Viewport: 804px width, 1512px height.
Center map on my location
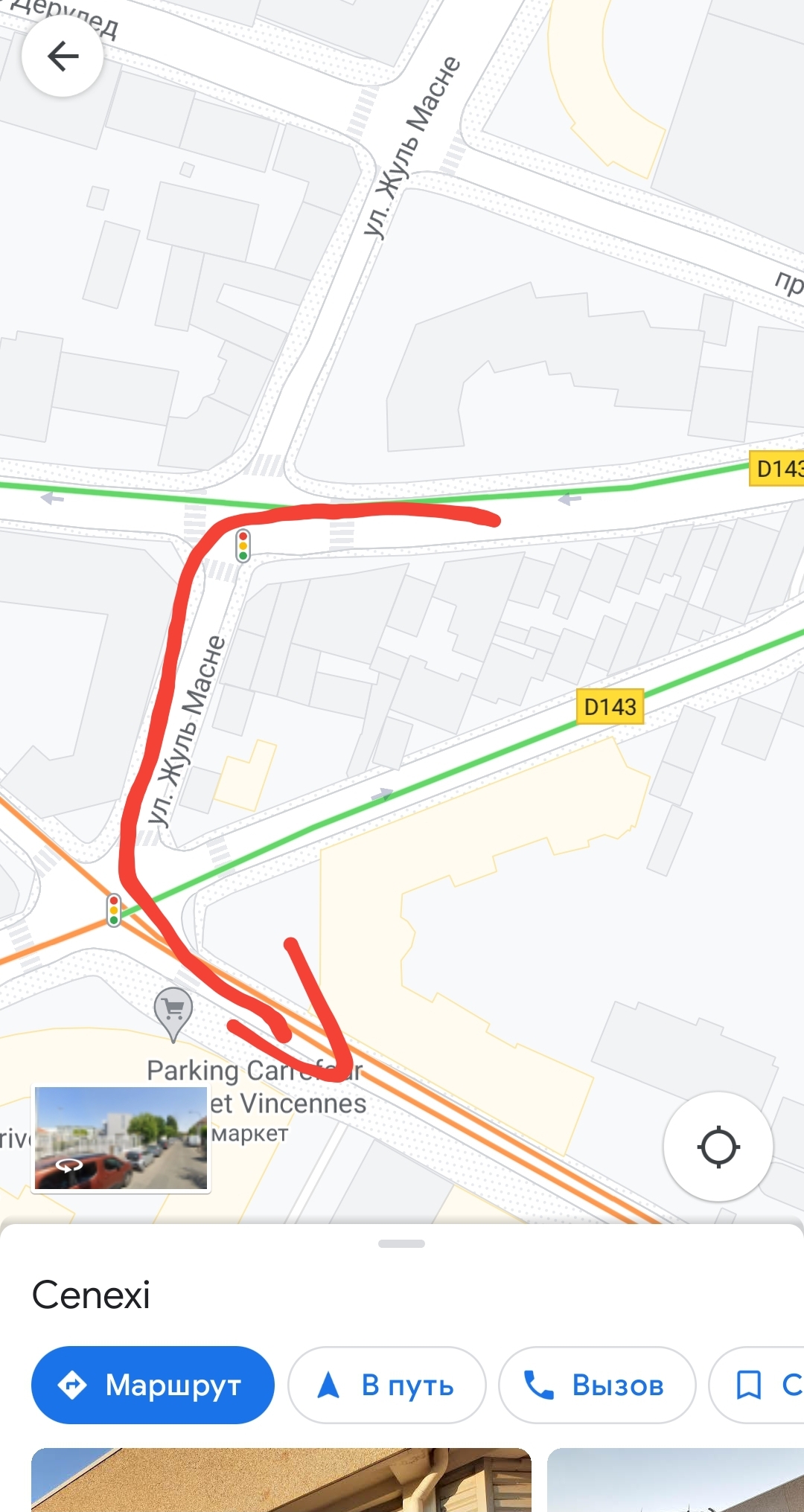[718, 1147]
